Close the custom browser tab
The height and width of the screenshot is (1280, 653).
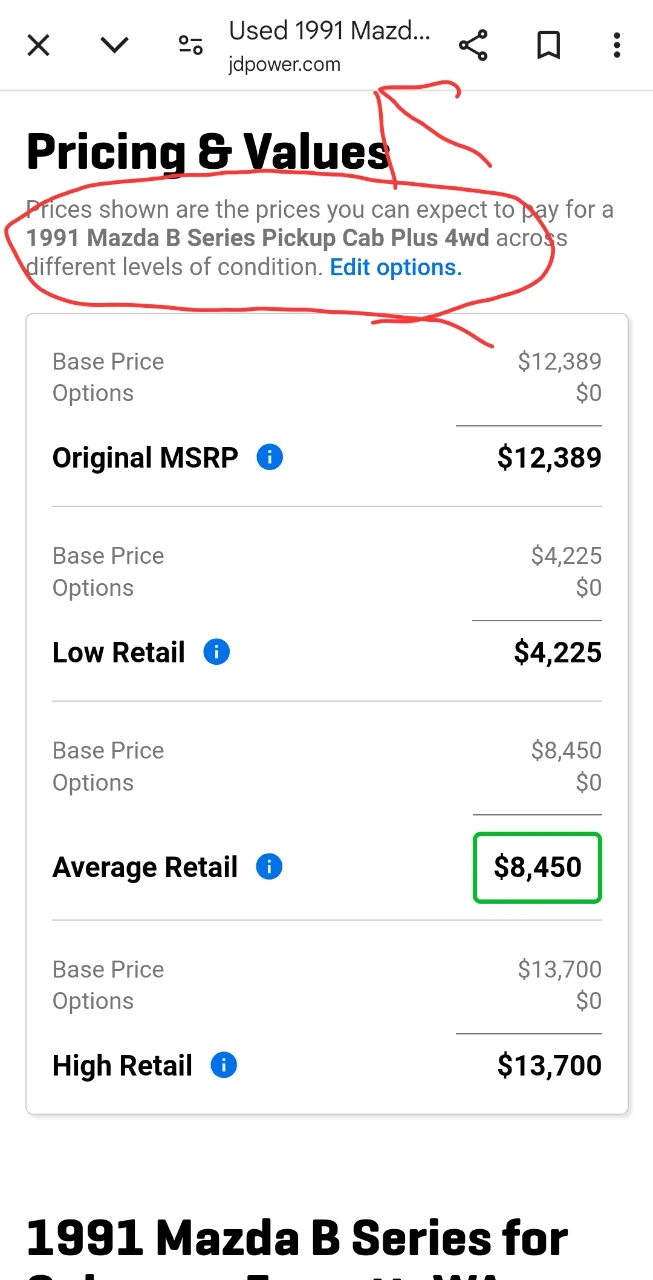pos(38,45)
